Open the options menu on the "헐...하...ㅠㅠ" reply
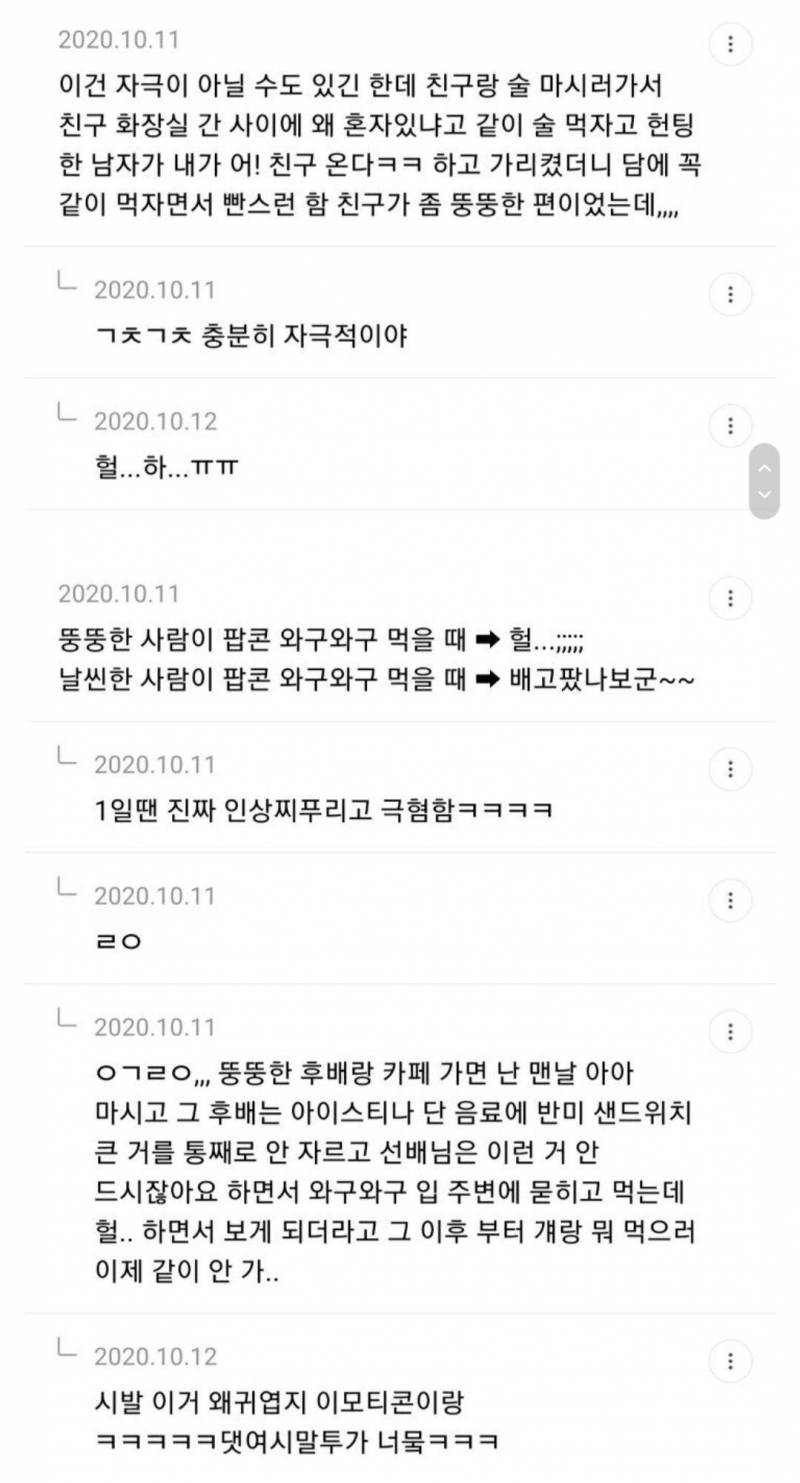Image resolution: width=800 pixels, height=1483 pixels. 731,425
